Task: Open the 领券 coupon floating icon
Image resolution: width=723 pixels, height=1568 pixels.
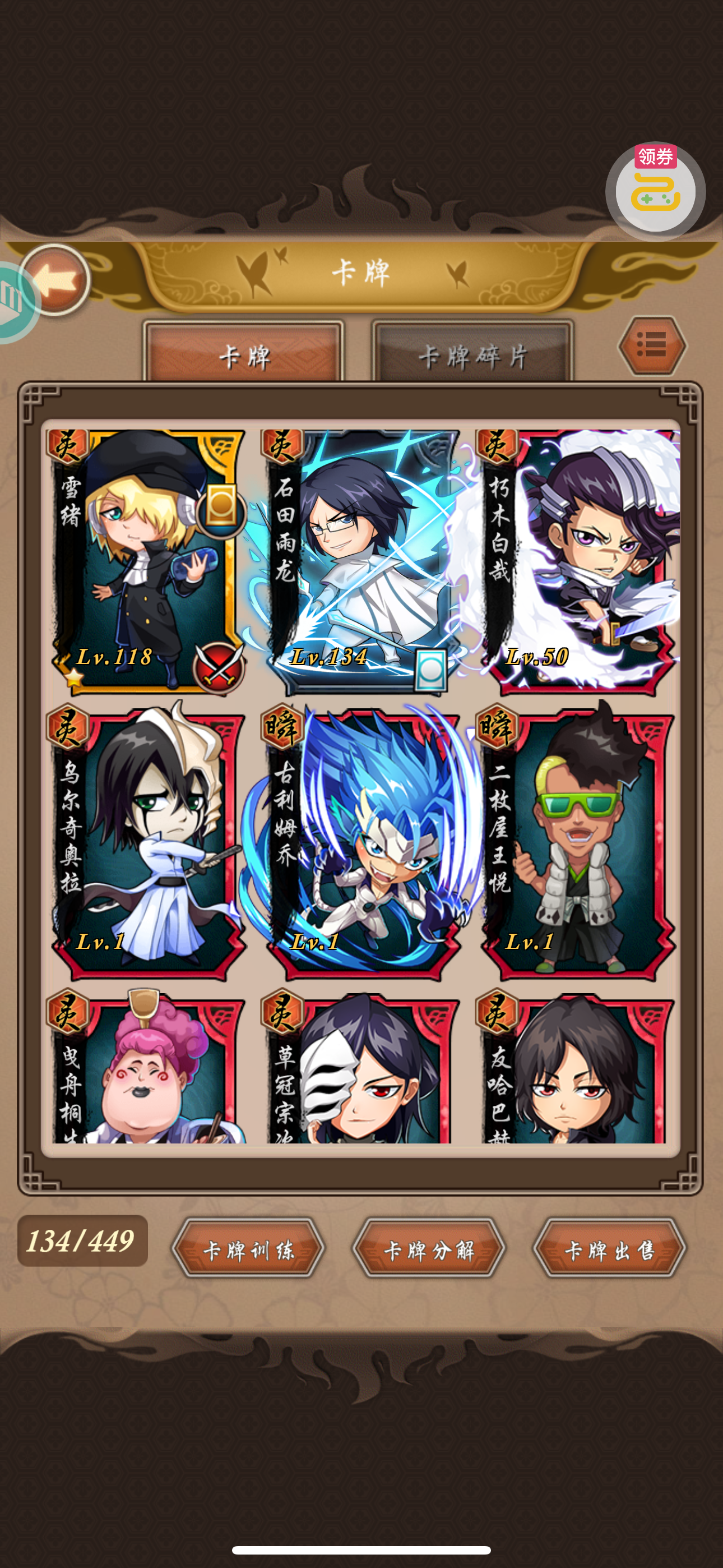Action: click(655, 192)
